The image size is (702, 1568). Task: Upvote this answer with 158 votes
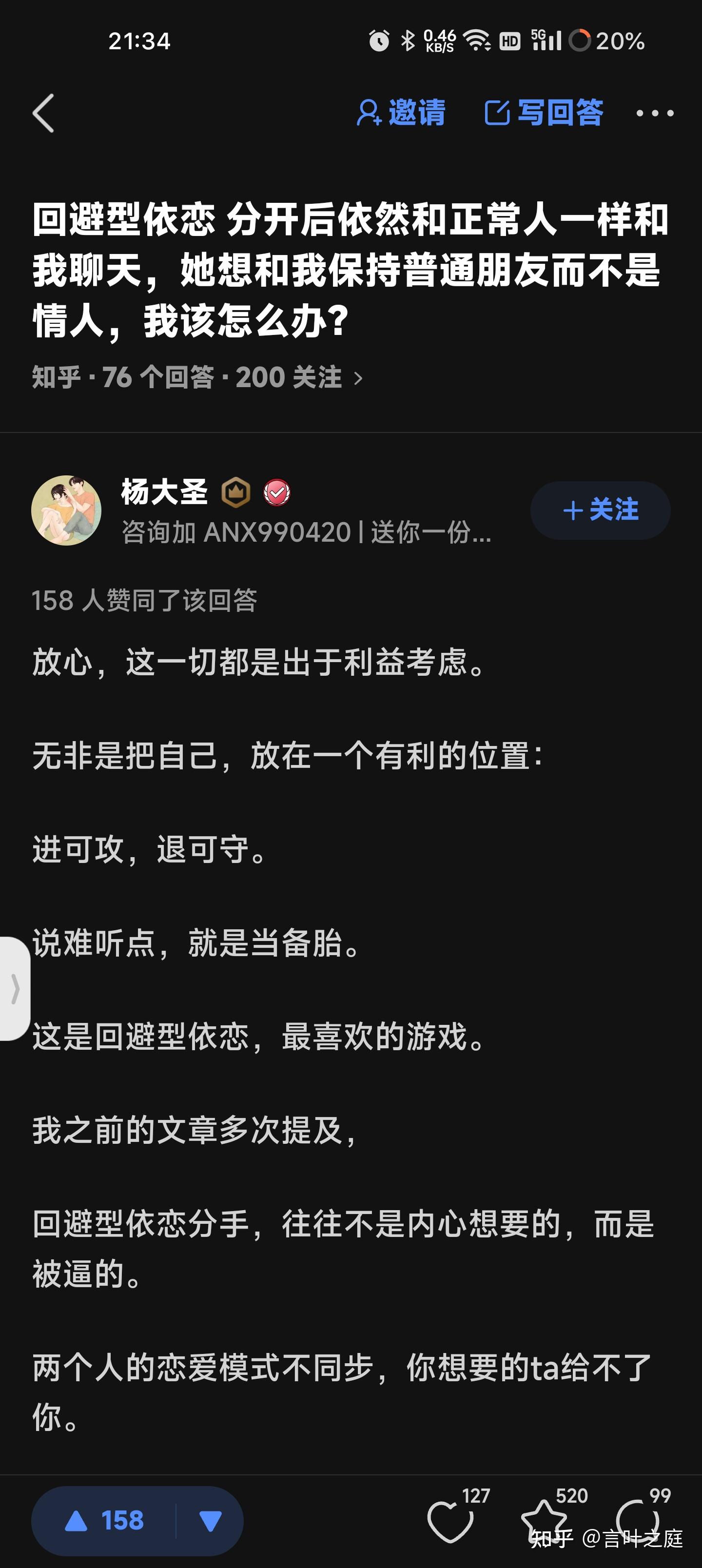point(104,1521)
